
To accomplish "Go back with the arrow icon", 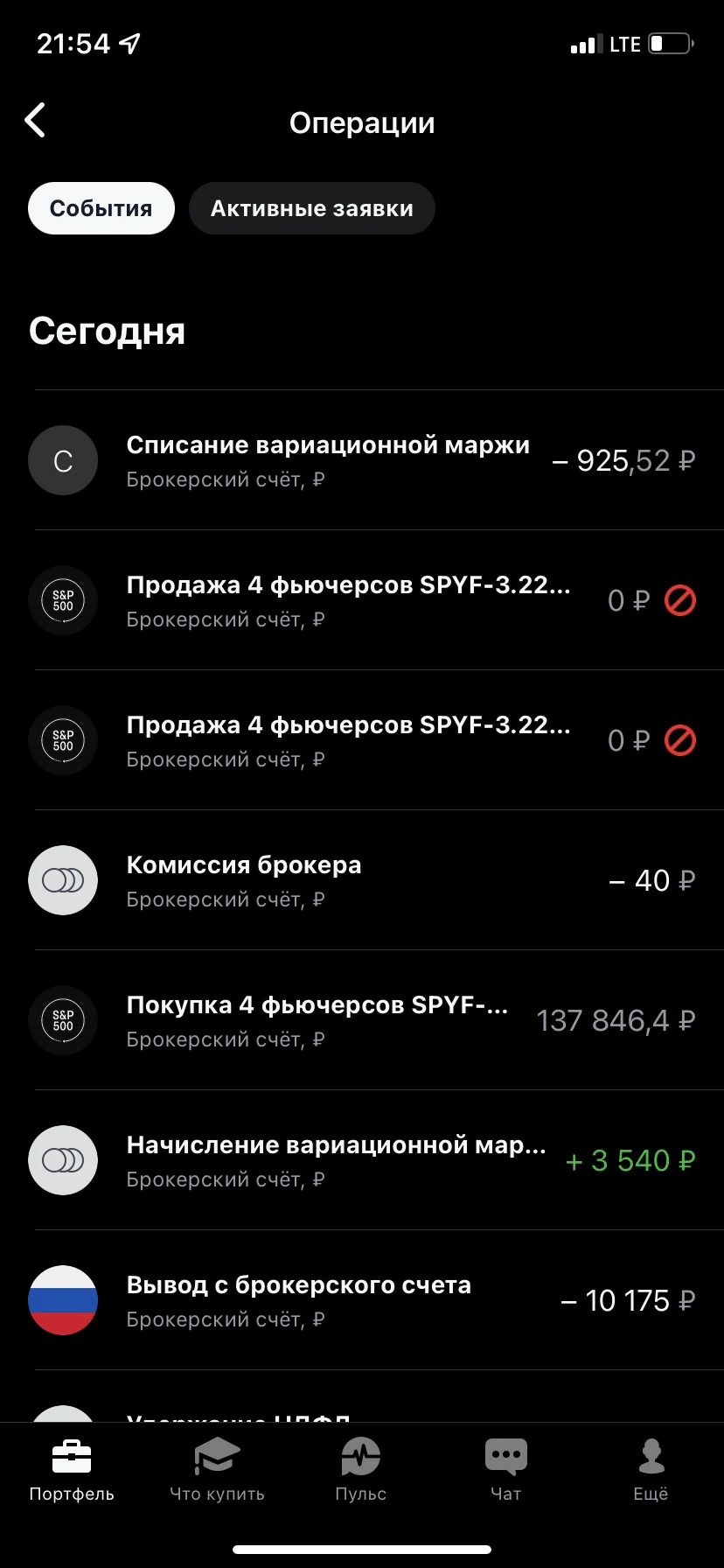I will click(35, 121).
